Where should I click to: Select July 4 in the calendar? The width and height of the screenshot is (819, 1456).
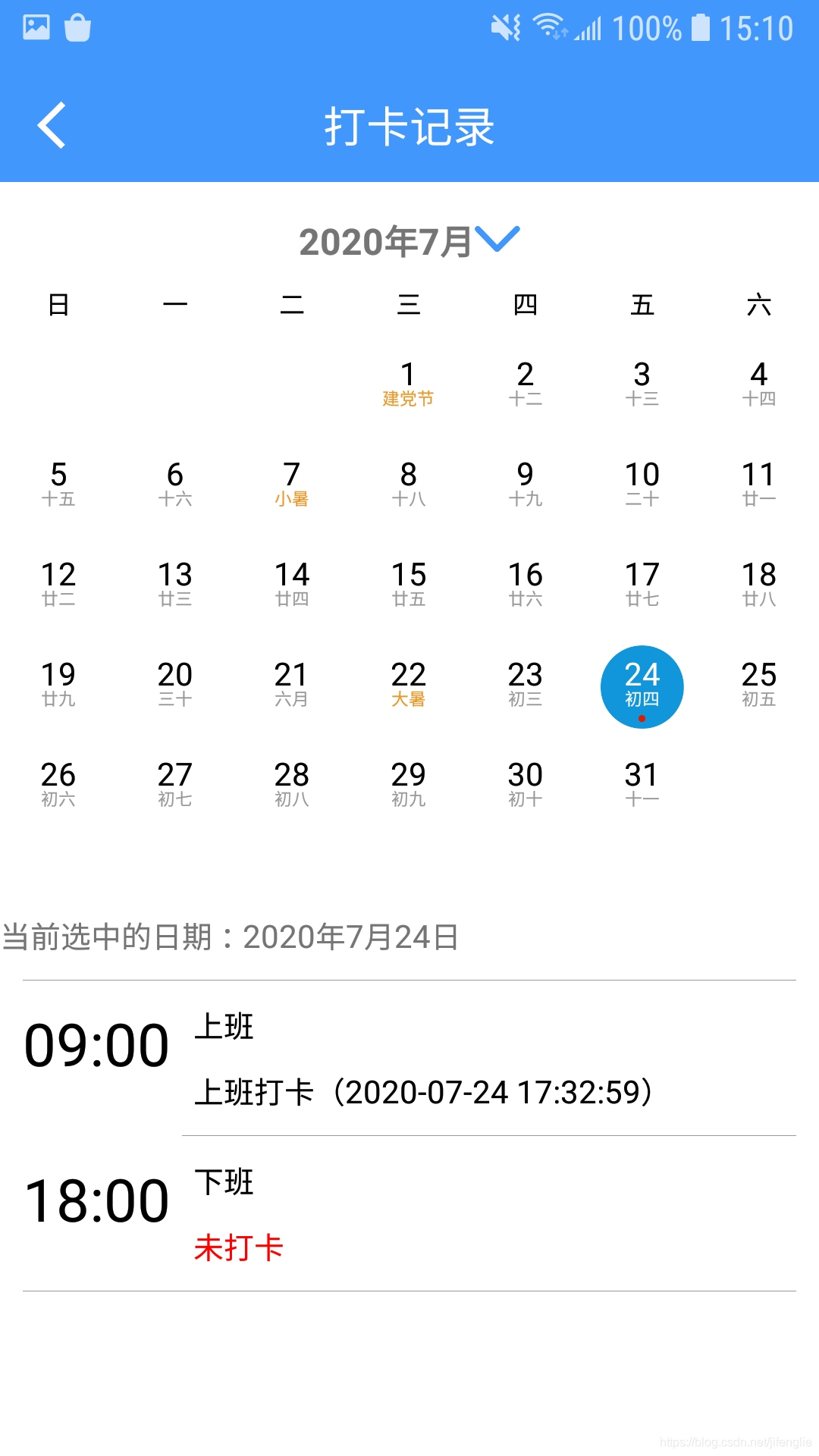pos(758,384)
